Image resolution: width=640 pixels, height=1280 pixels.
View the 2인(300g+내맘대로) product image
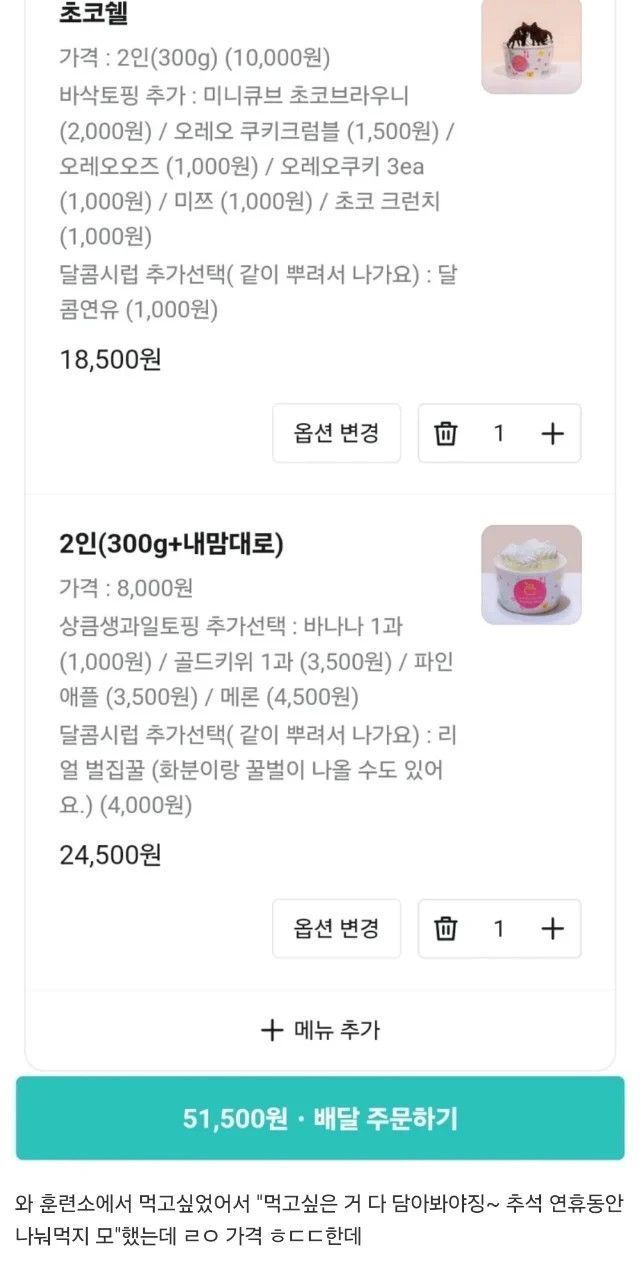pyautogui.click(x=531, y=575)
